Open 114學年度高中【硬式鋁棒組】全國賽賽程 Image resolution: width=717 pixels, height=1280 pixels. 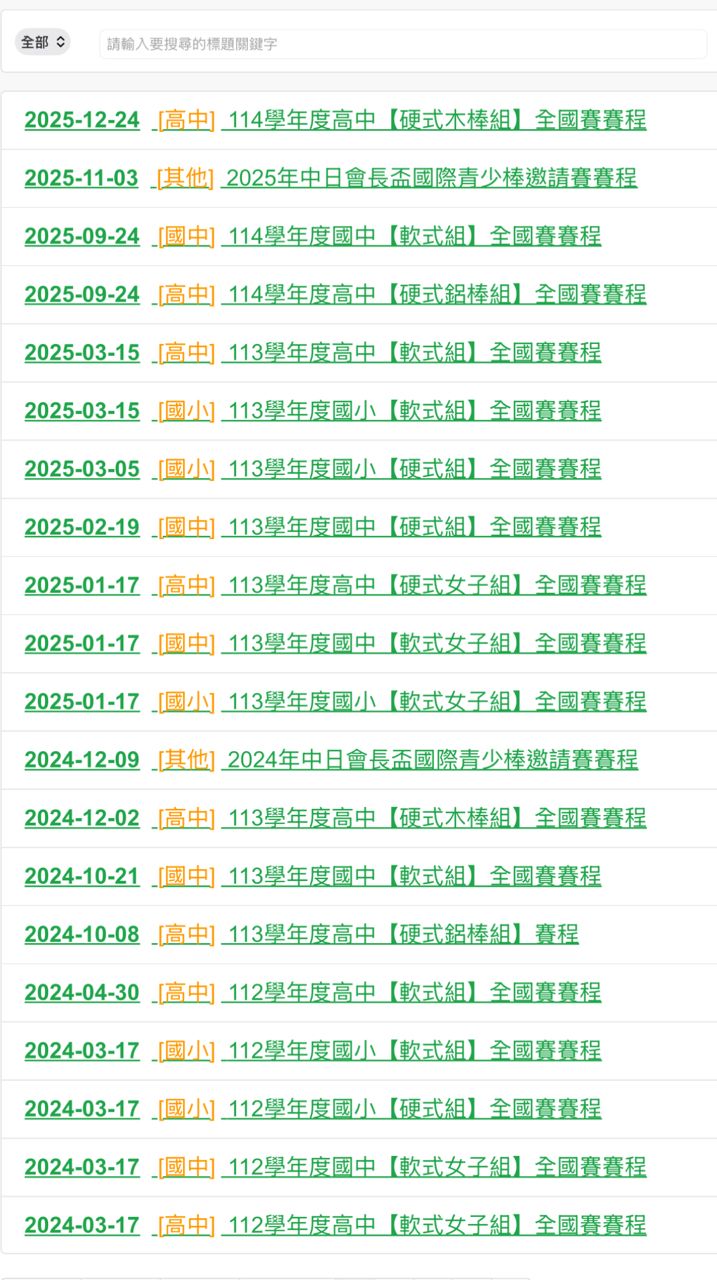coord(435,294)
